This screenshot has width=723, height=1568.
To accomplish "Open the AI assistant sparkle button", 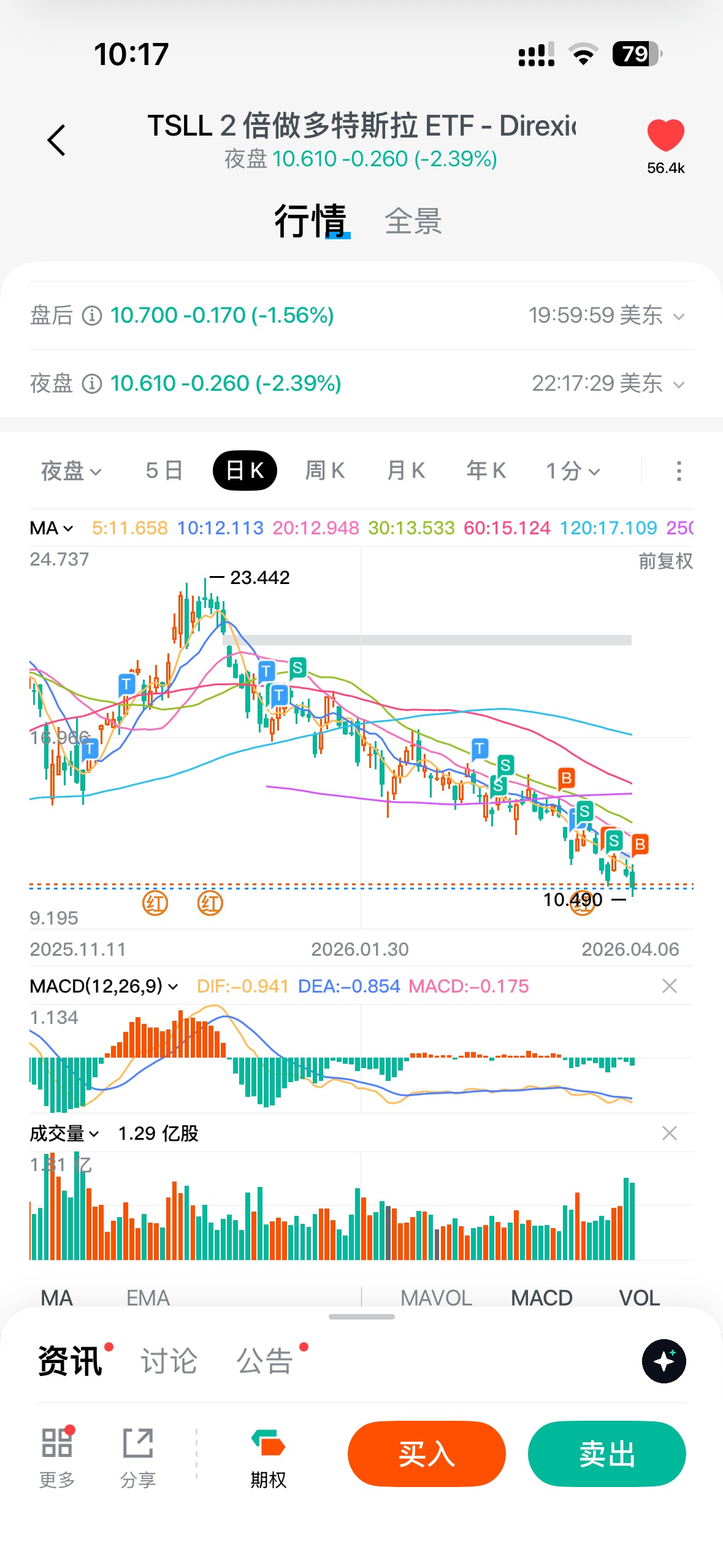I will coord(664,1361).
